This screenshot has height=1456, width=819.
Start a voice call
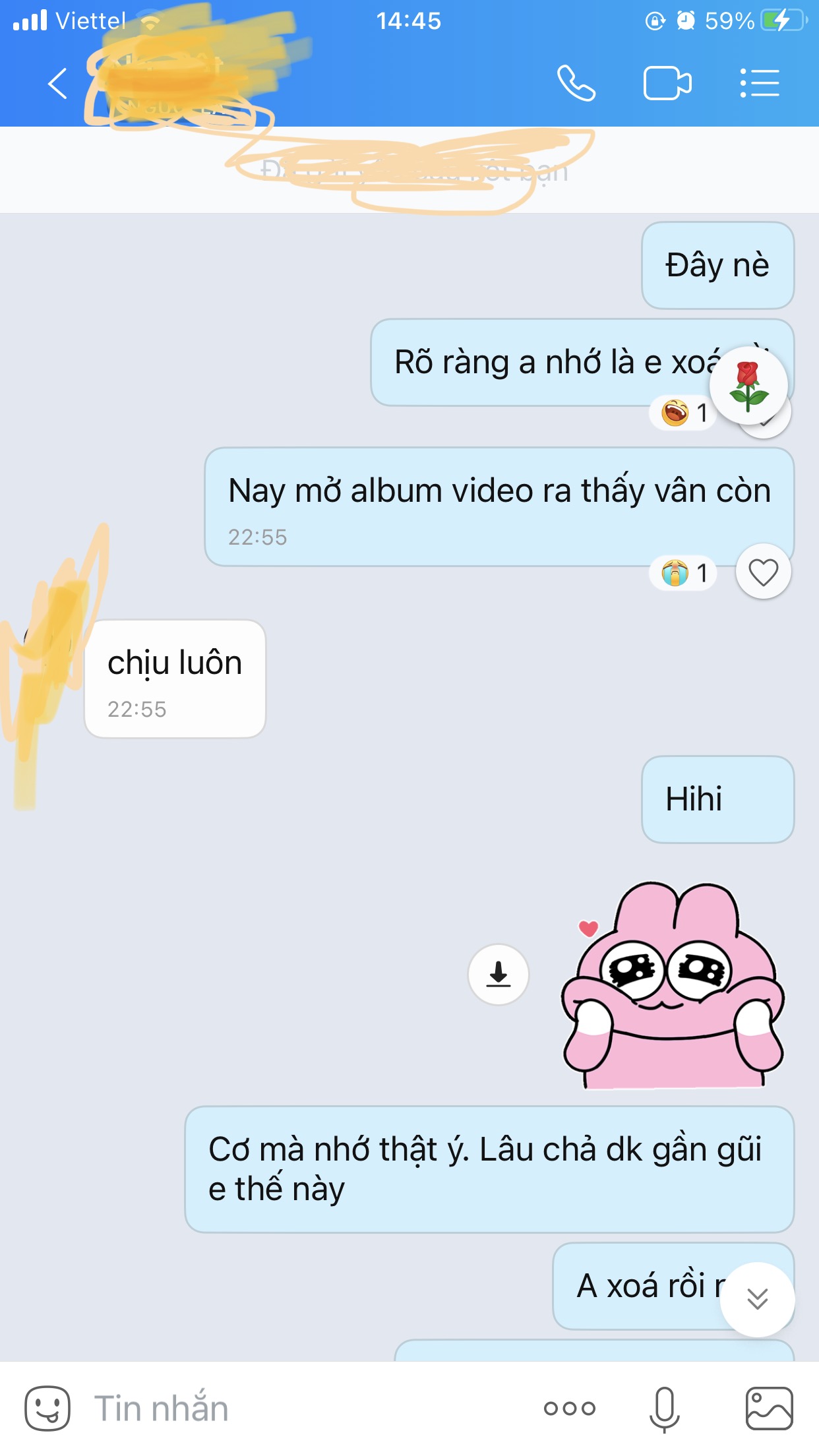click(576, 84)
